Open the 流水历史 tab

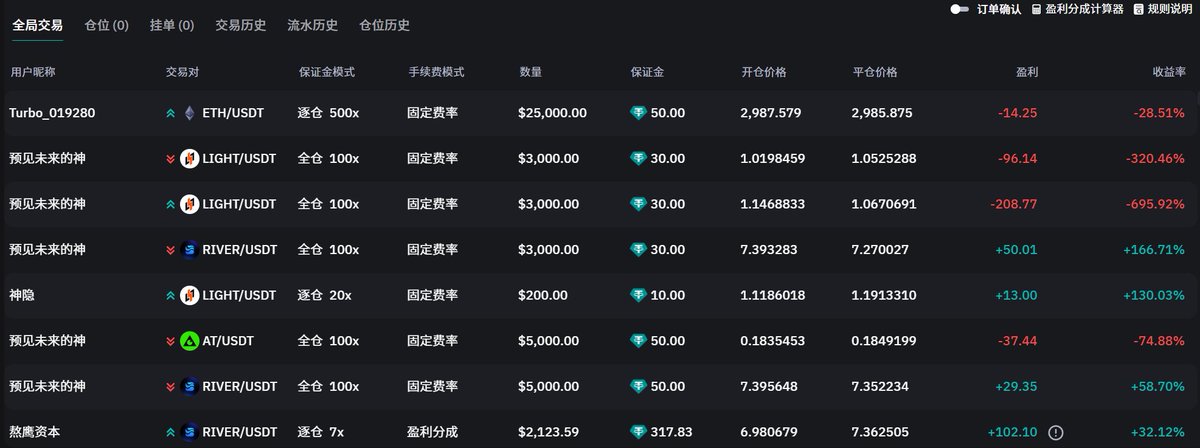312,25
